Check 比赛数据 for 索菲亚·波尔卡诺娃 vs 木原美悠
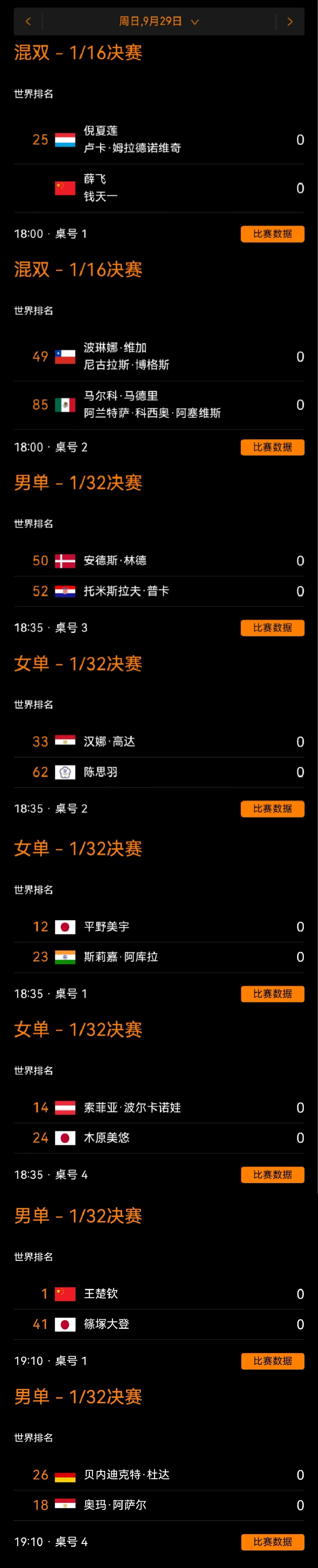 tap(272, 1174)
